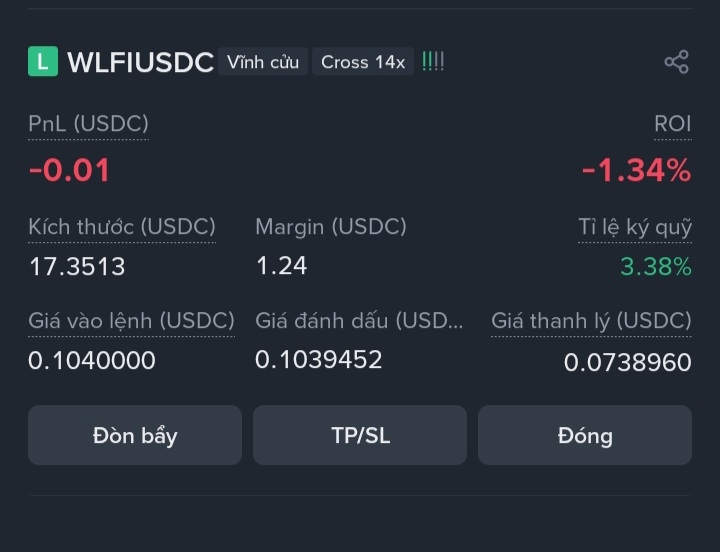View the Tỉ lệ ký quỹ explanation
The height and width of the screenshot is (552, 720).
coord(635,227)
